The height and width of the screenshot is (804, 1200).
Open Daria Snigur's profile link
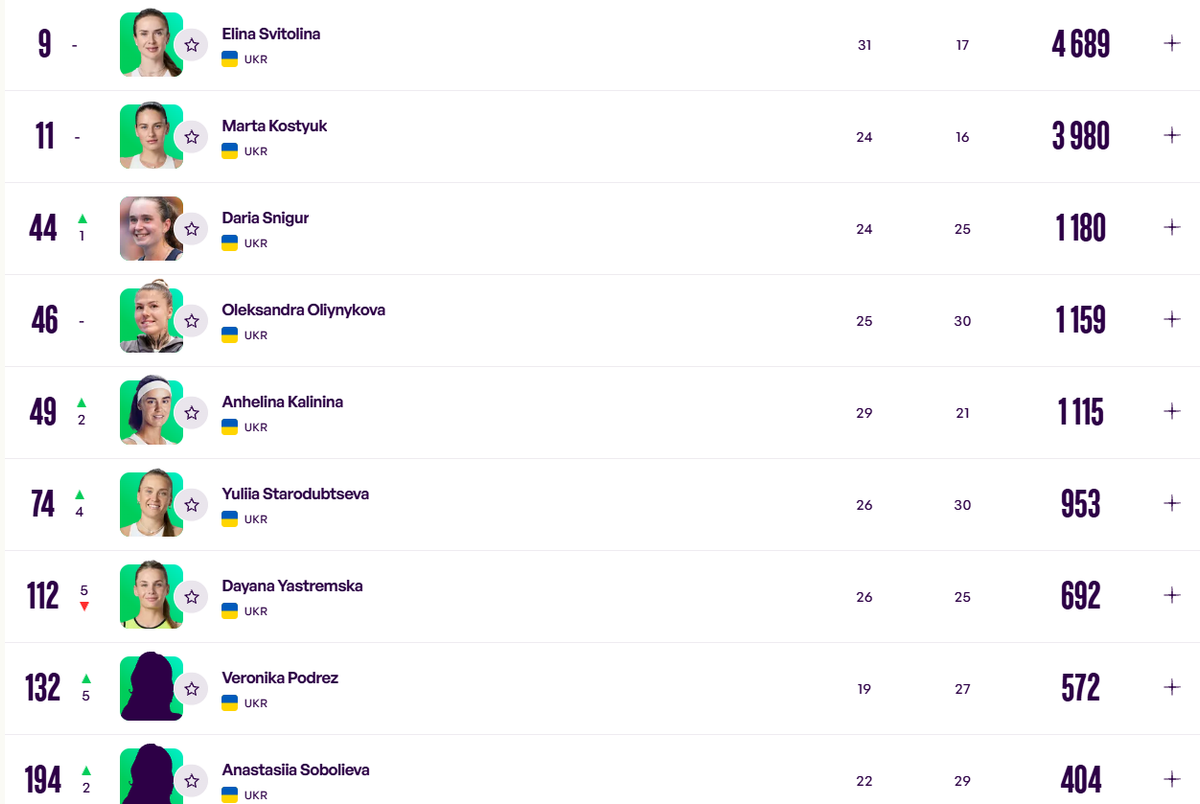[265, 218]
